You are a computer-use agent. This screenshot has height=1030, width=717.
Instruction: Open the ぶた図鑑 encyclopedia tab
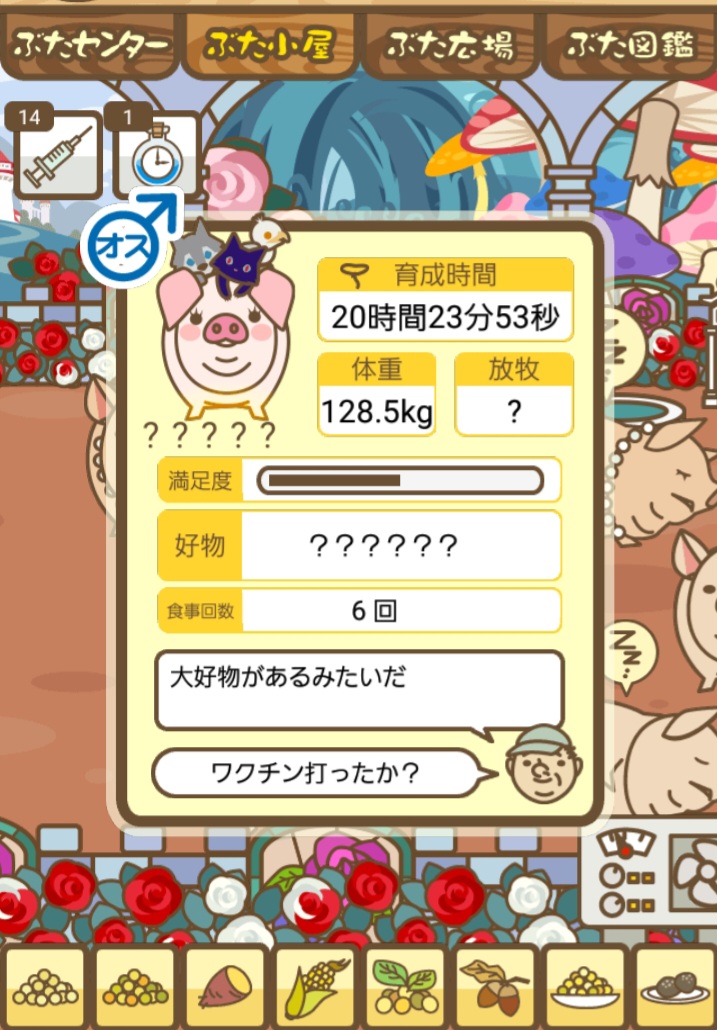click(630, 45)
